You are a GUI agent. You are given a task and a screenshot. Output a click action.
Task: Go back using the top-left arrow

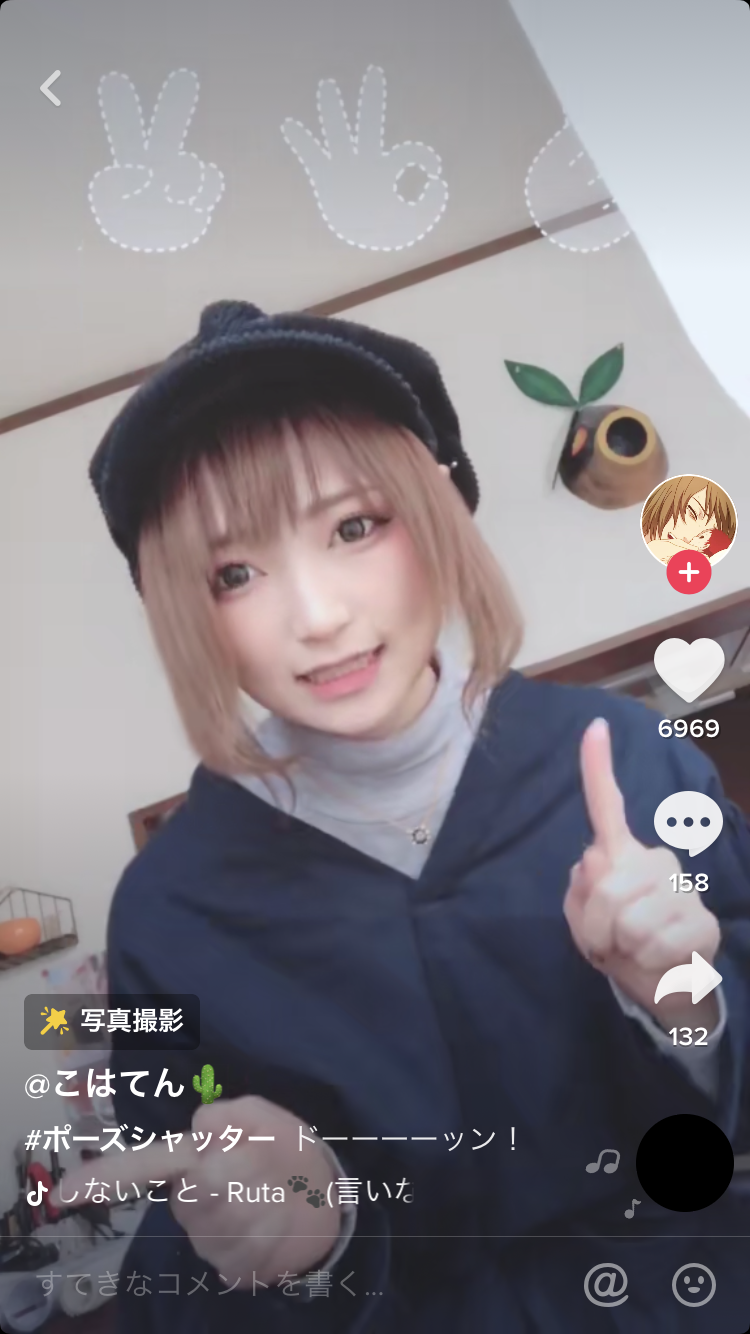(51, 88)
